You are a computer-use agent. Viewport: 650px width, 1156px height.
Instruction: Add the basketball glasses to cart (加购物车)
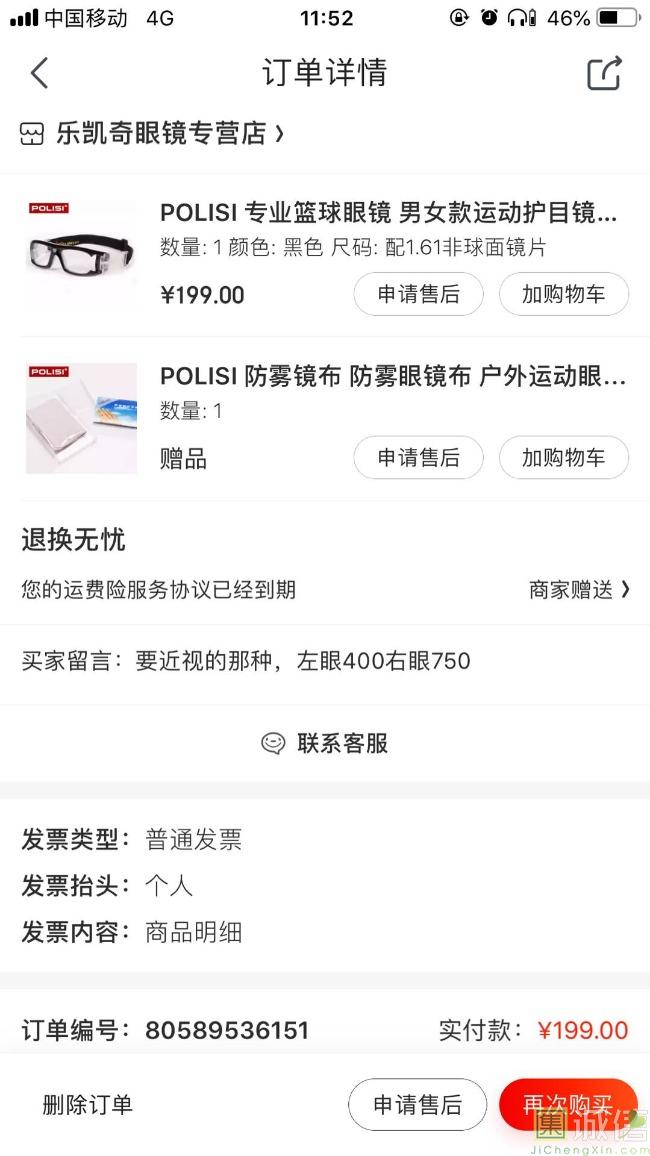point(563,294)
